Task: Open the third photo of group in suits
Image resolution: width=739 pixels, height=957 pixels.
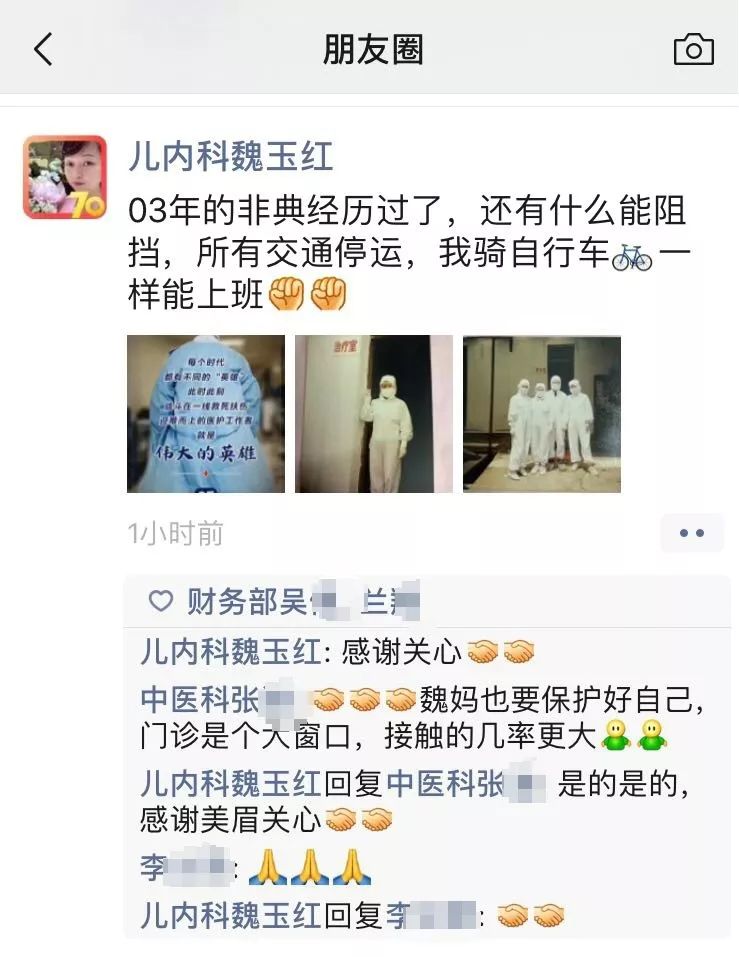Action: pos(541,414)
